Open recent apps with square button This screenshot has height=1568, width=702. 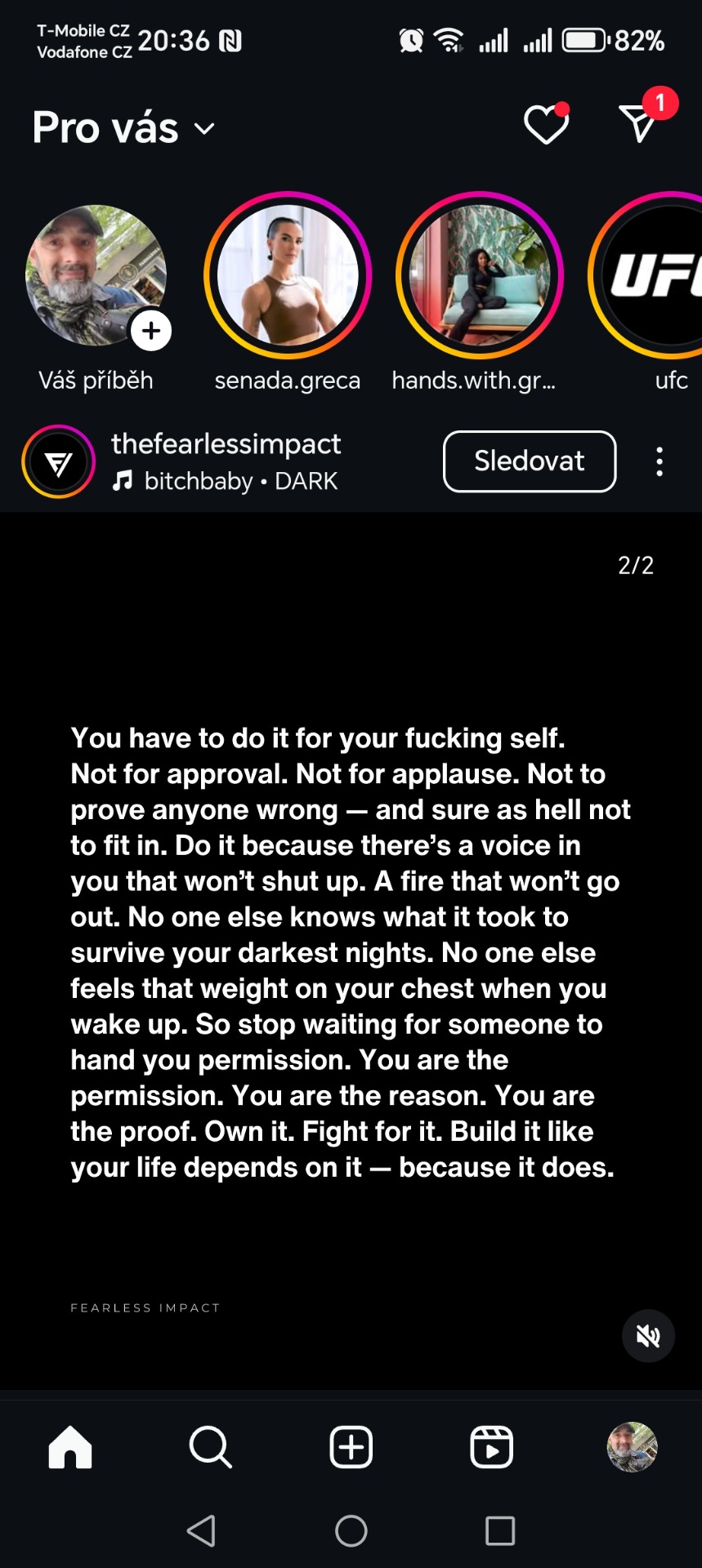pos(499,1530)
